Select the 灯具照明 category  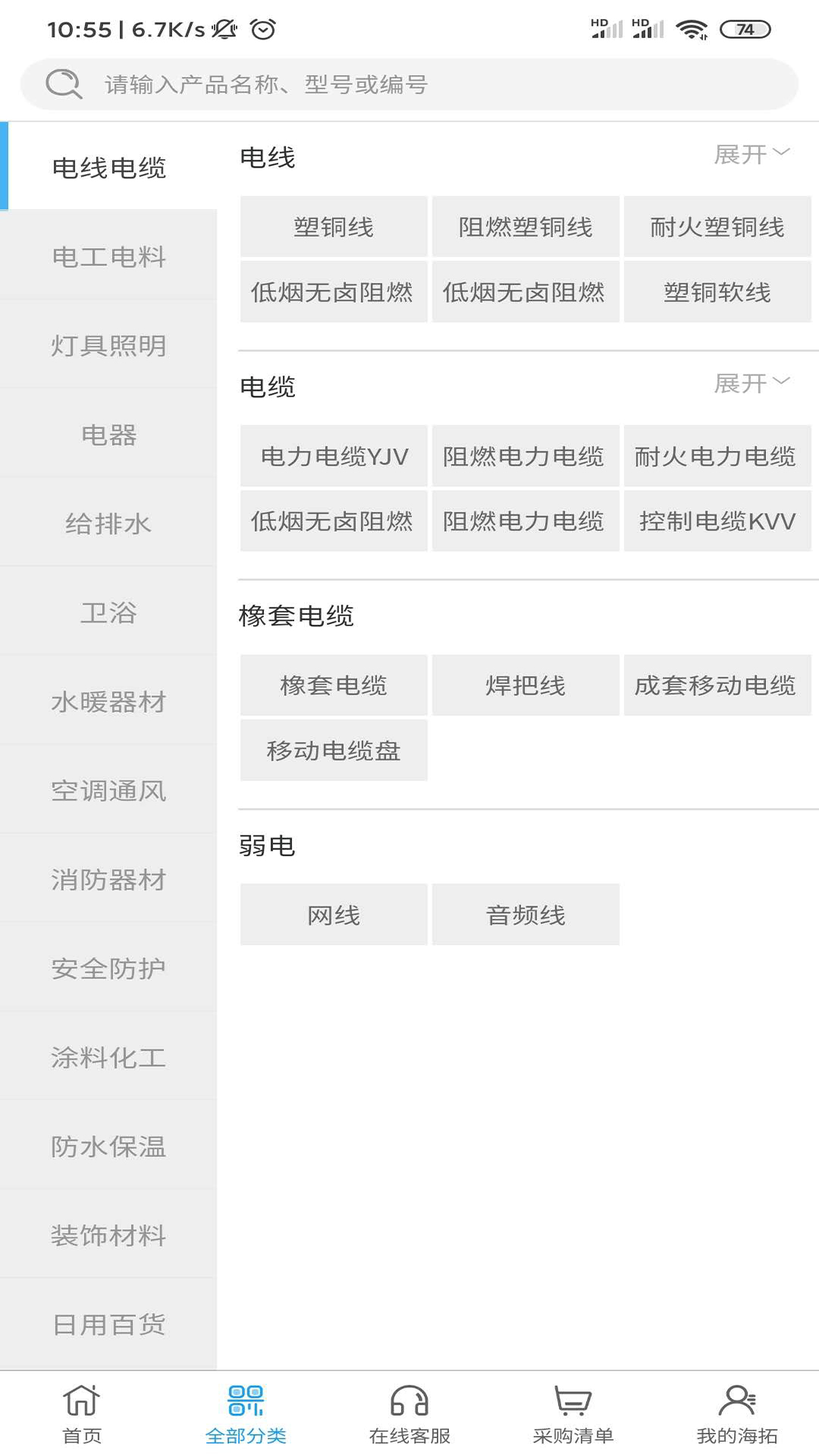(110, 346)
